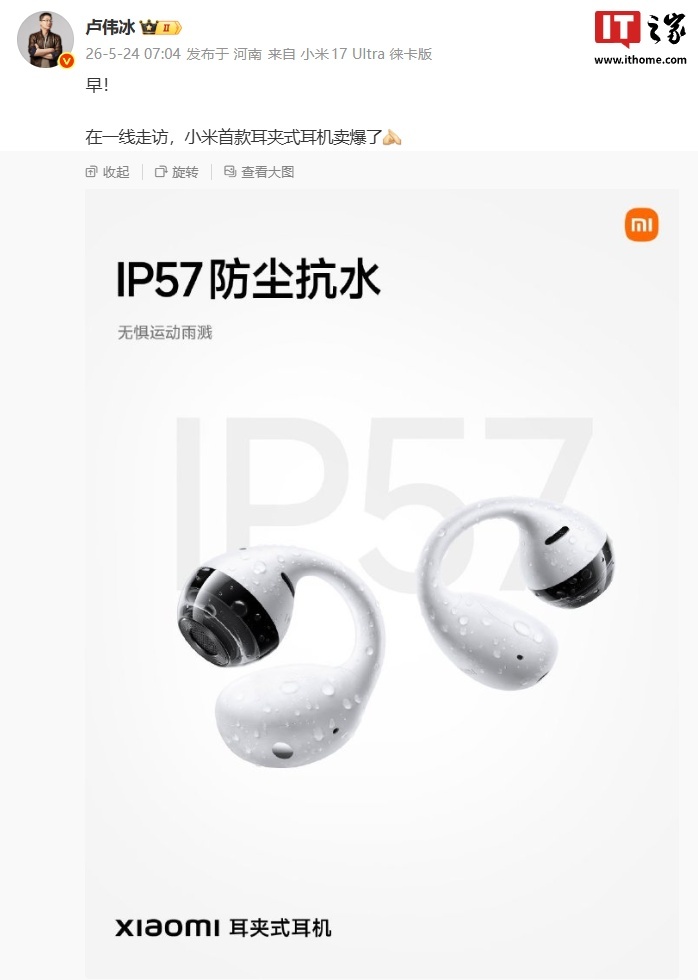The width and height of the screenshot is (698, 980).
Task: Tap the username 卢伟冰
Action: [x=110, y=27]
